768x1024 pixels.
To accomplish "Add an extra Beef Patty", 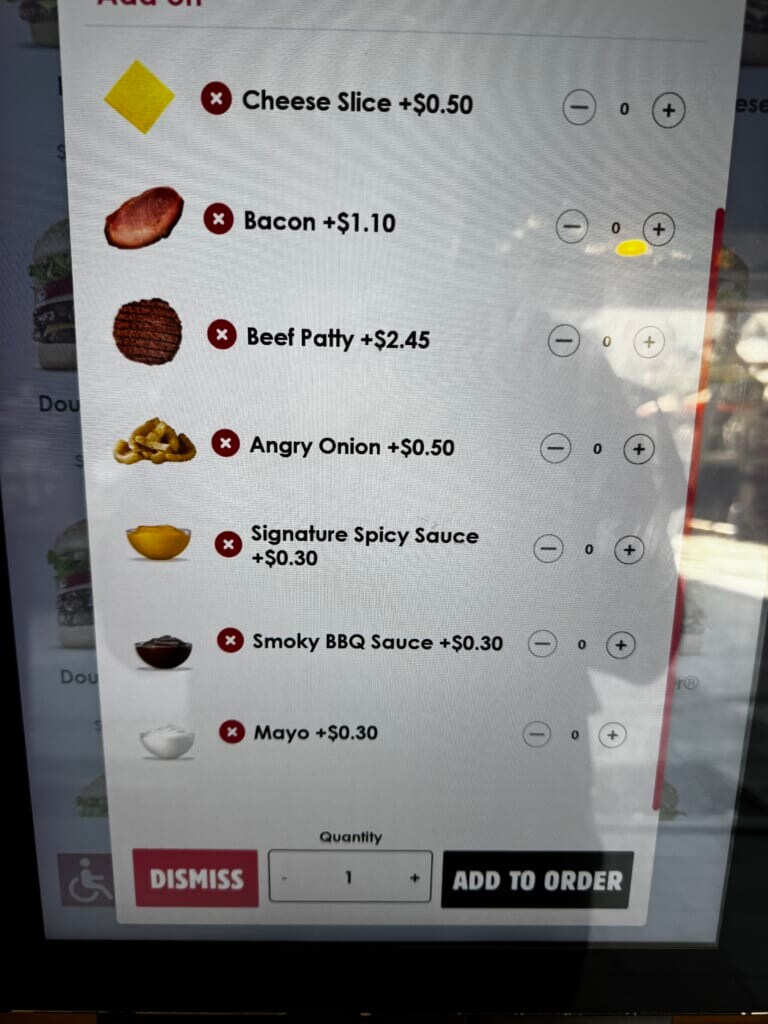I will point(648,342).
